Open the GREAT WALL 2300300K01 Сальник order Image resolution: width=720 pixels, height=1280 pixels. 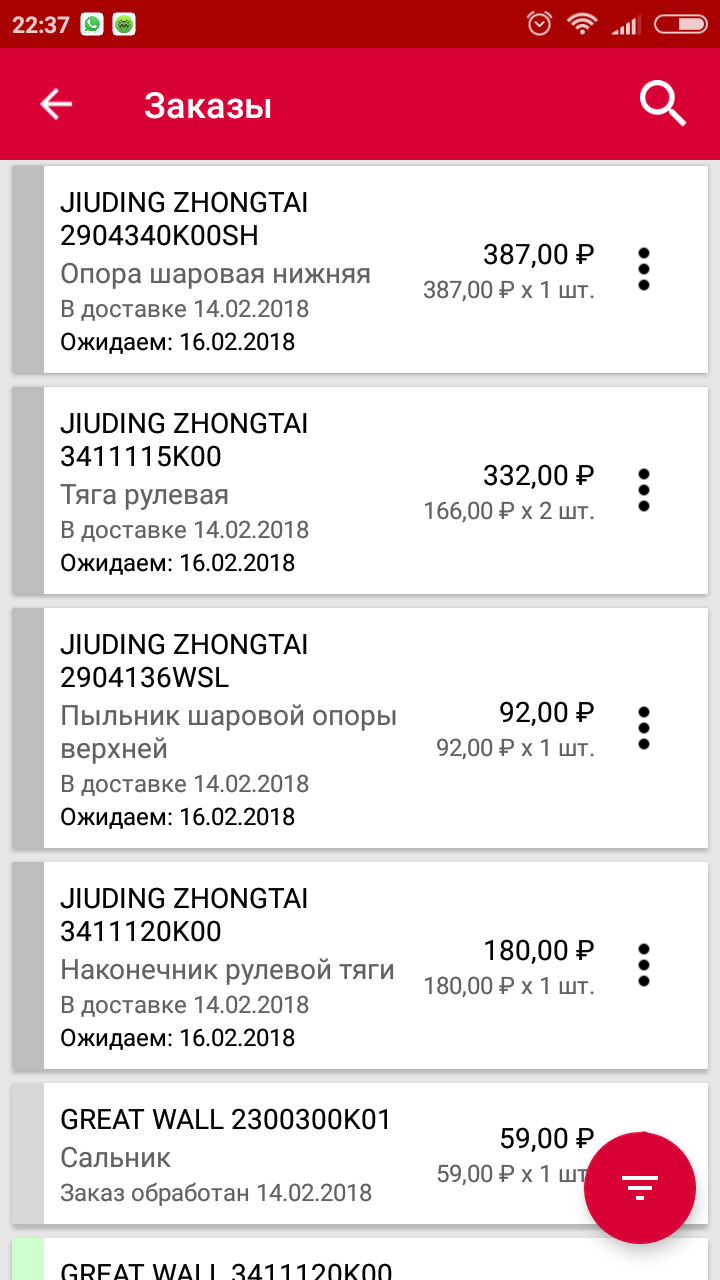300,1154
